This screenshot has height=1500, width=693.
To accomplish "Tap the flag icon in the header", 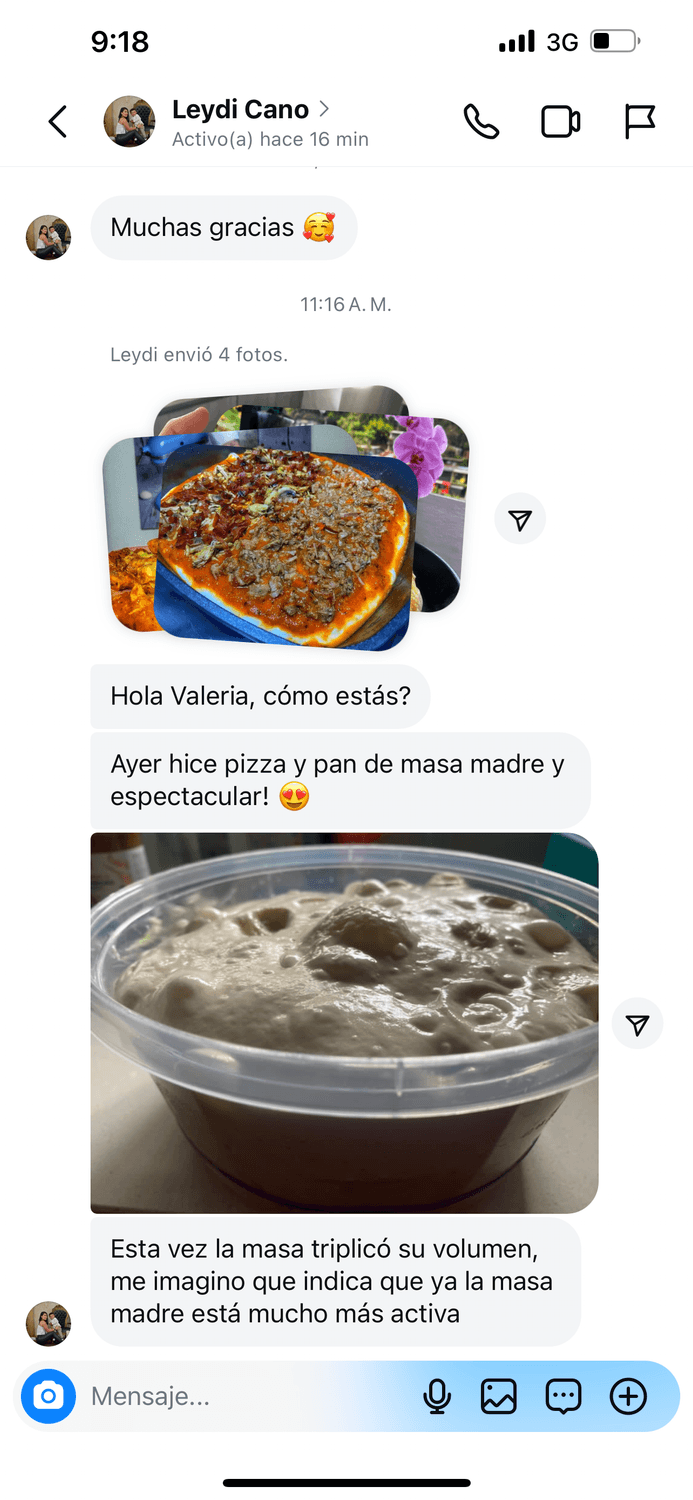I will [x=639, y=122].
